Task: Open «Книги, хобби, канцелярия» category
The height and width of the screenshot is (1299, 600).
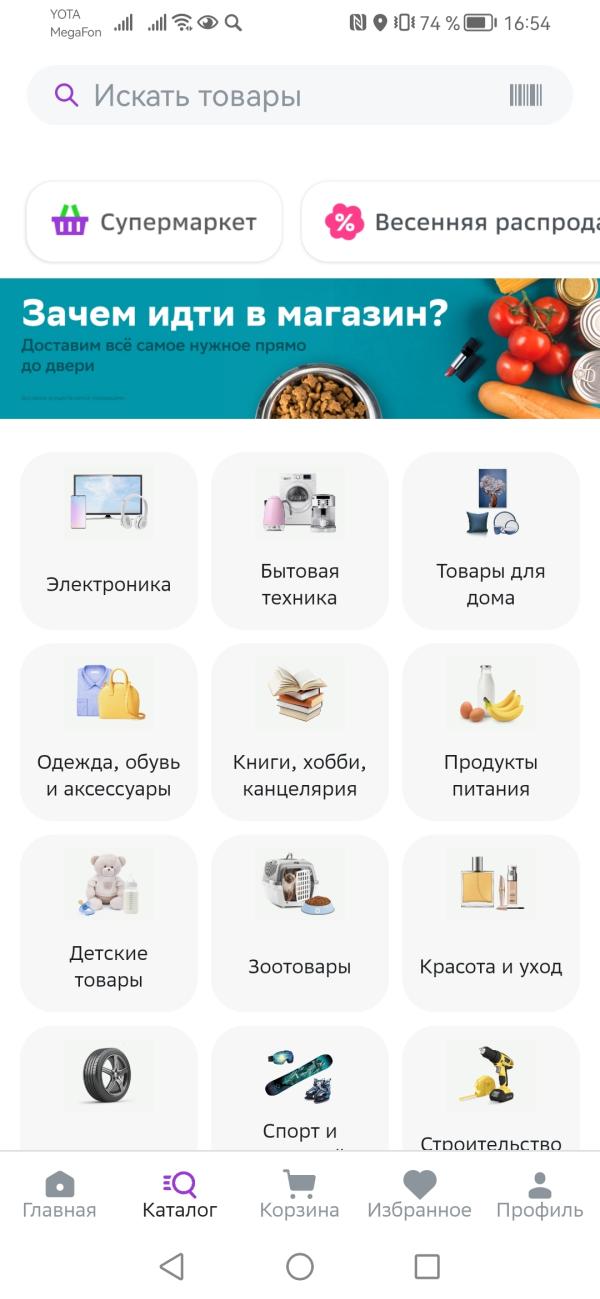Action: [299, 731]
